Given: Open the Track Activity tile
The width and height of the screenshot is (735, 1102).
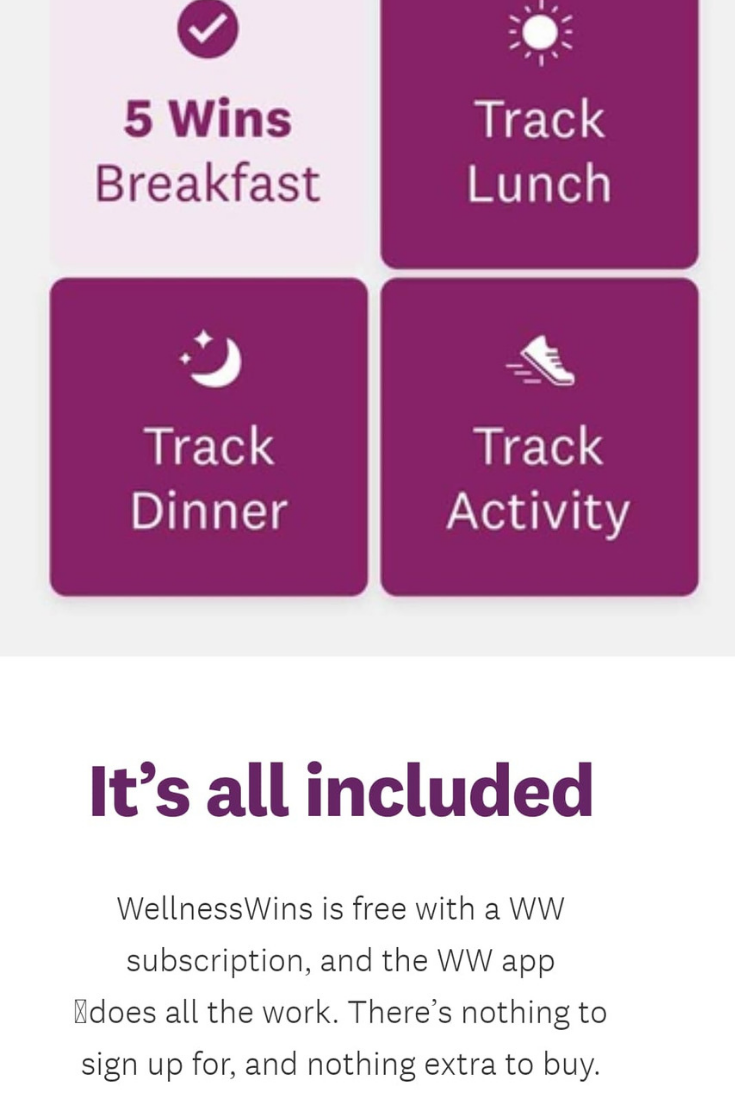Looking at the screenshot, I should 539,435.
